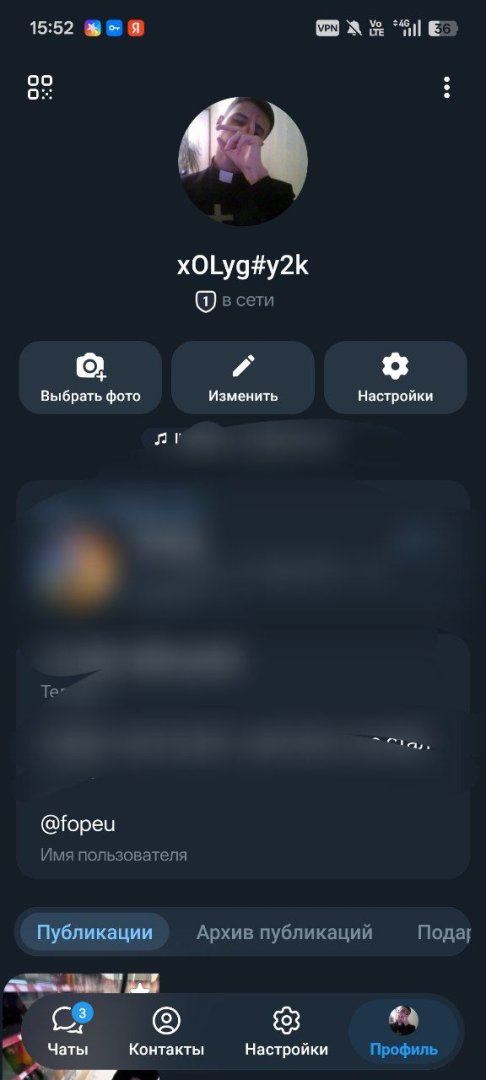This screenshot has width=486, height=1080.
Task: Select the Публикации tab
Action: coord(94,933)
